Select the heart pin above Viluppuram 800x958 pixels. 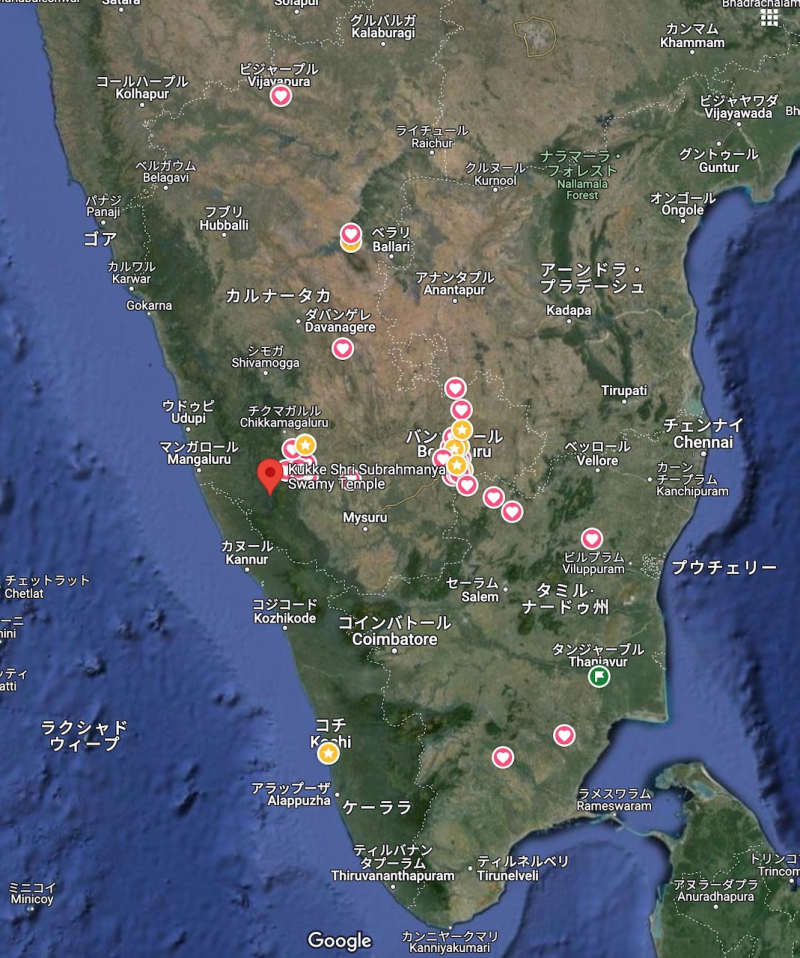pyautogui.click(x=592, y=538)
